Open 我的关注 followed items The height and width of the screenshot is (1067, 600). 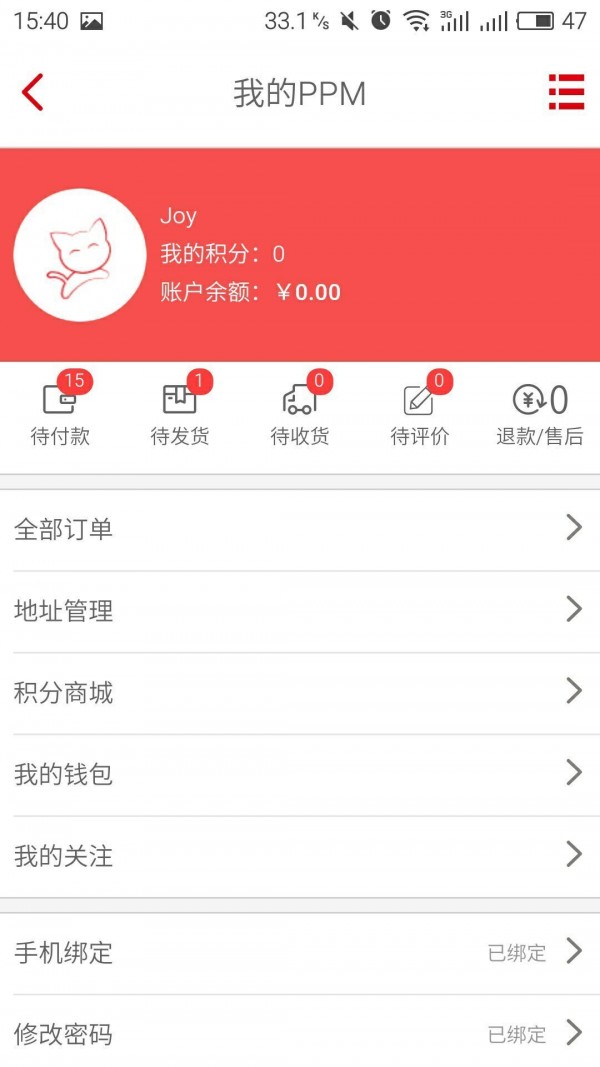300,855
